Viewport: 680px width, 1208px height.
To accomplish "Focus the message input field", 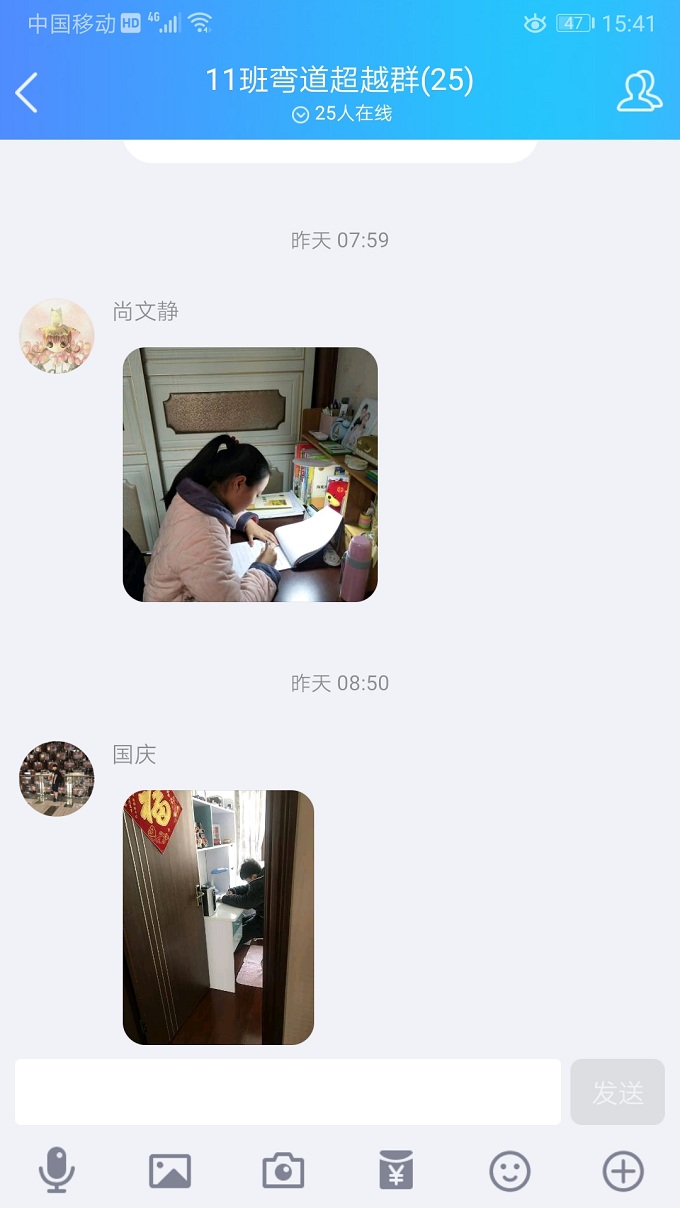I will [x=288, y=1092].
